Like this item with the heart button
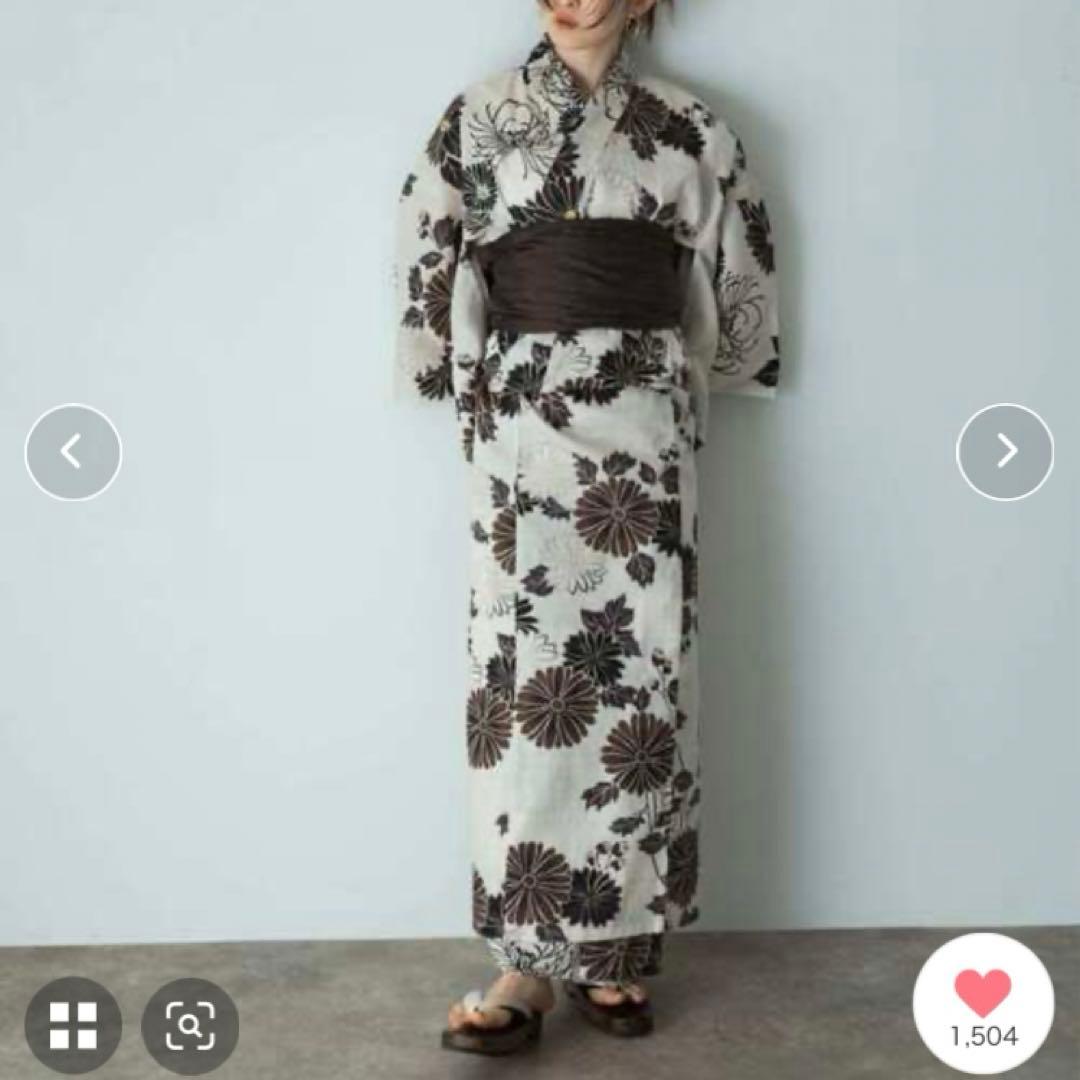 983,1002
